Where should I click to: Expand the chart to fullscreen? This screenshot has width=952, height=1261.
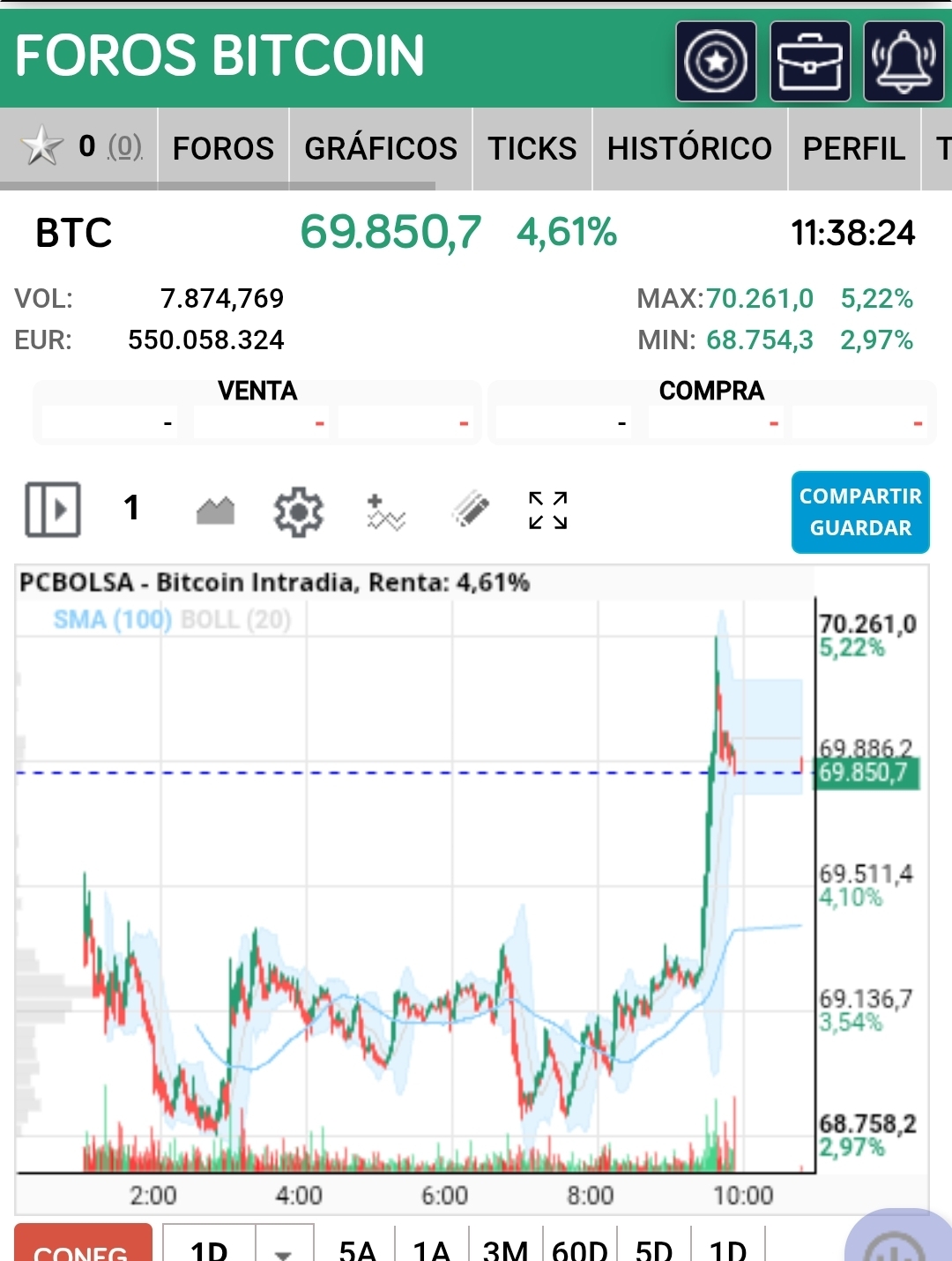(x=547, y=511)
